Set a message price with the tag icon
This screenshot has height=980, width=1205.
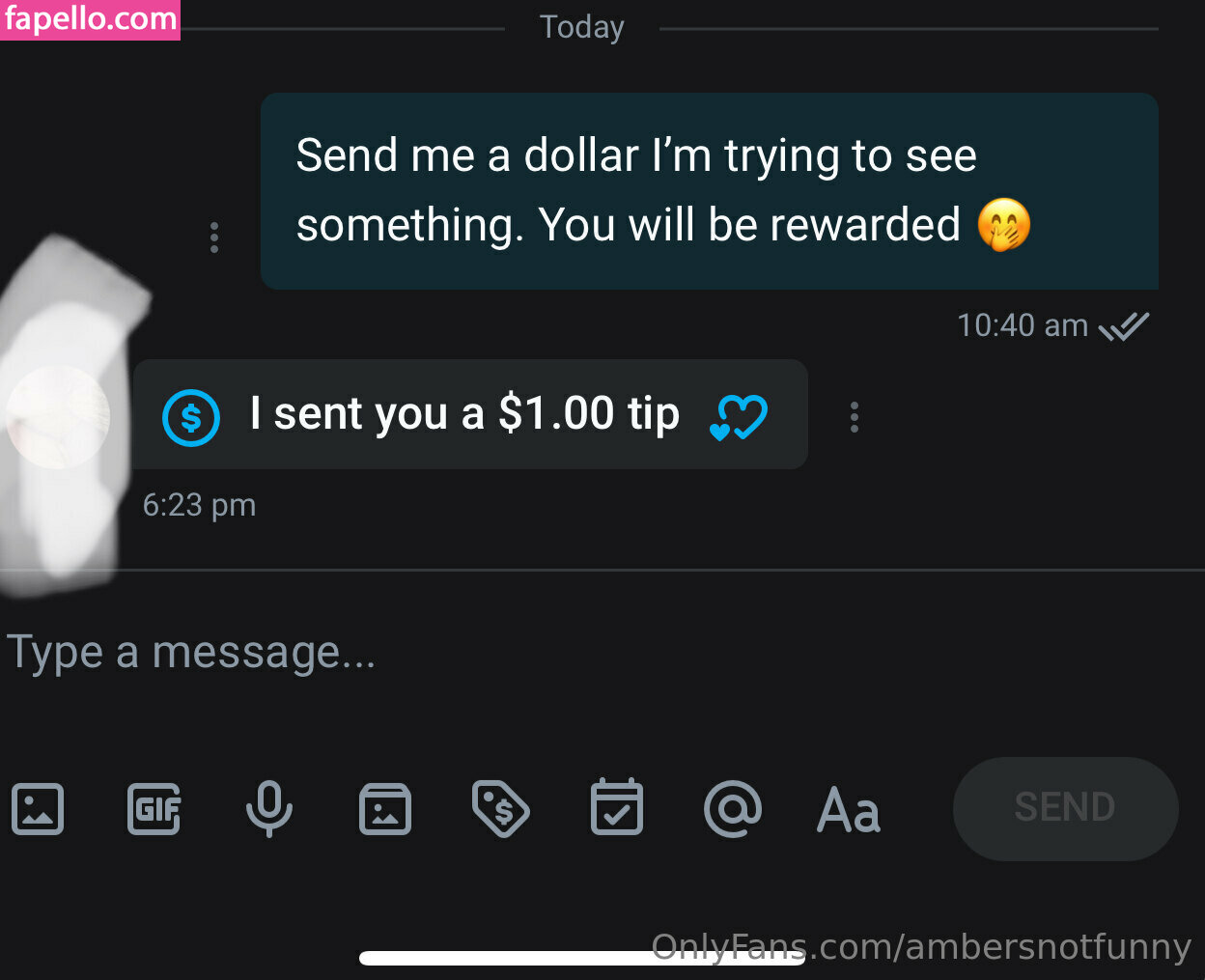[500, 808]
